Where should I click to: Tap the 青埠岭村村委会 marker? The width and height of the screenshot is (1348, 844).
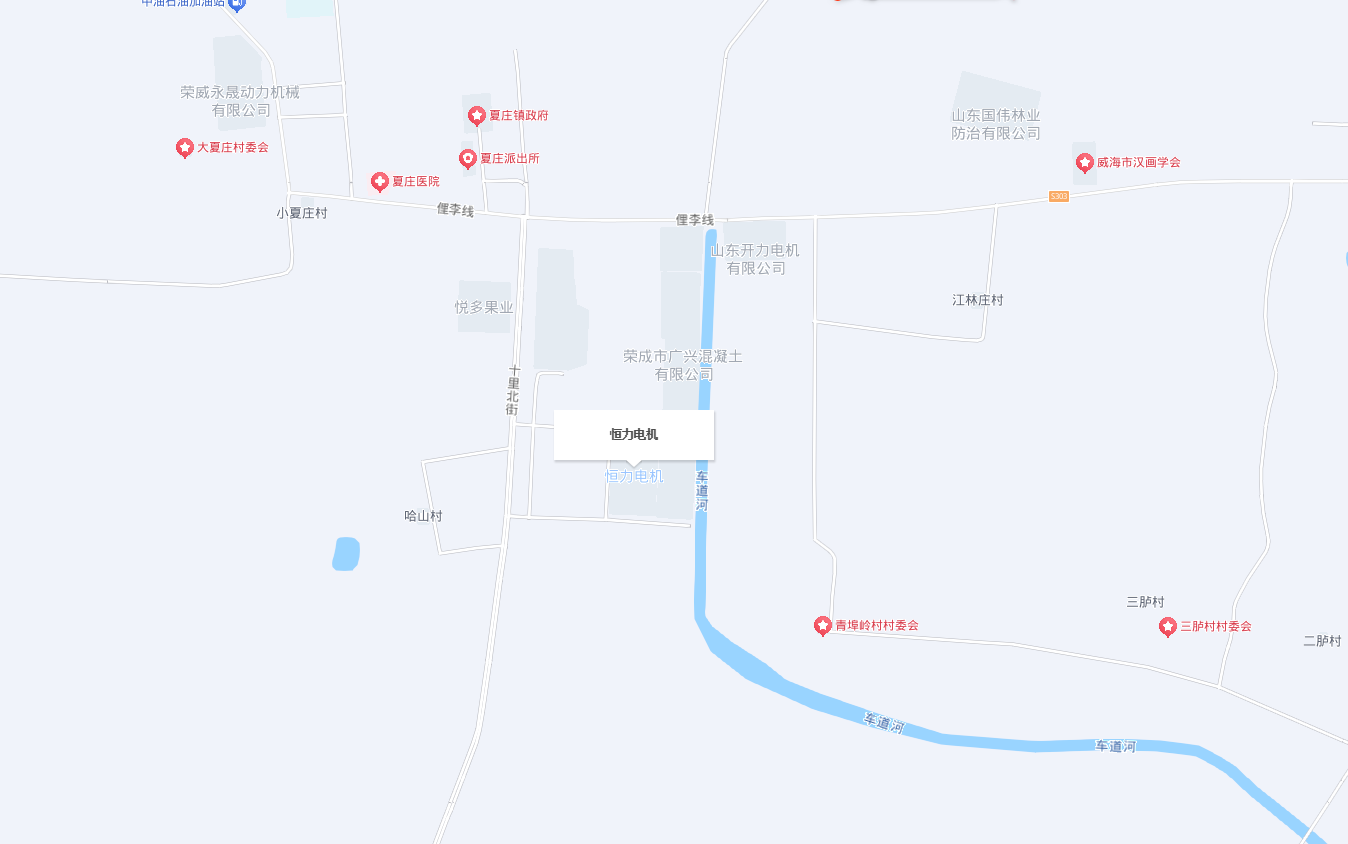coord(823,625)
